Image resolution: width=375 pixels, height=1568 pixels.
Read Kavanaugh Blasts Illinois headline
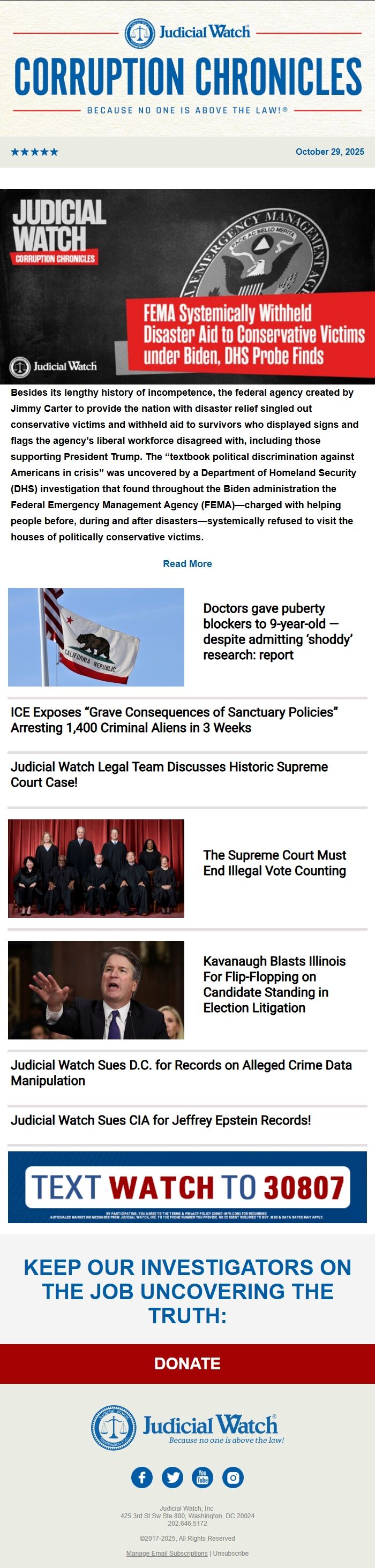click(274, 984)
